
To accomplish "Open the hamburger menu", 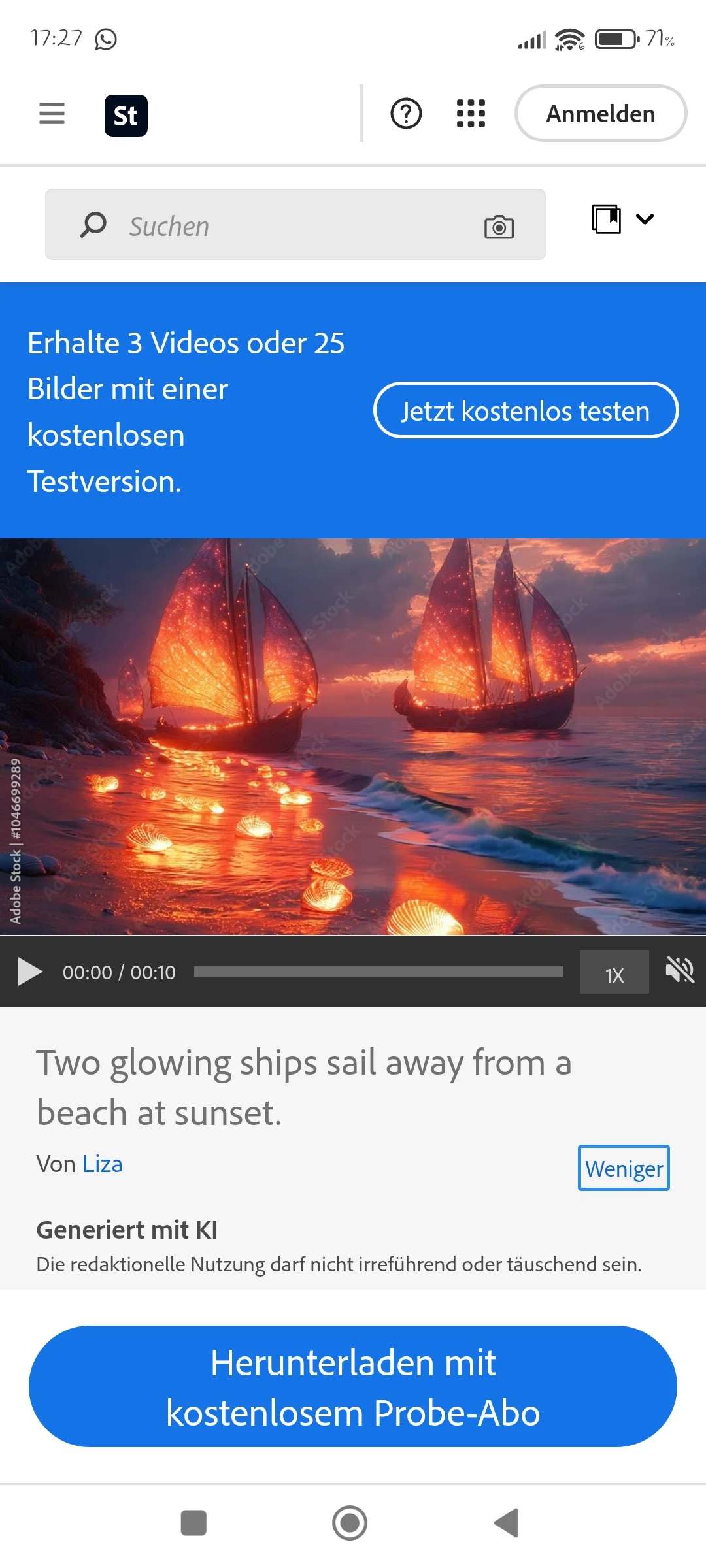I will [52, 114].
